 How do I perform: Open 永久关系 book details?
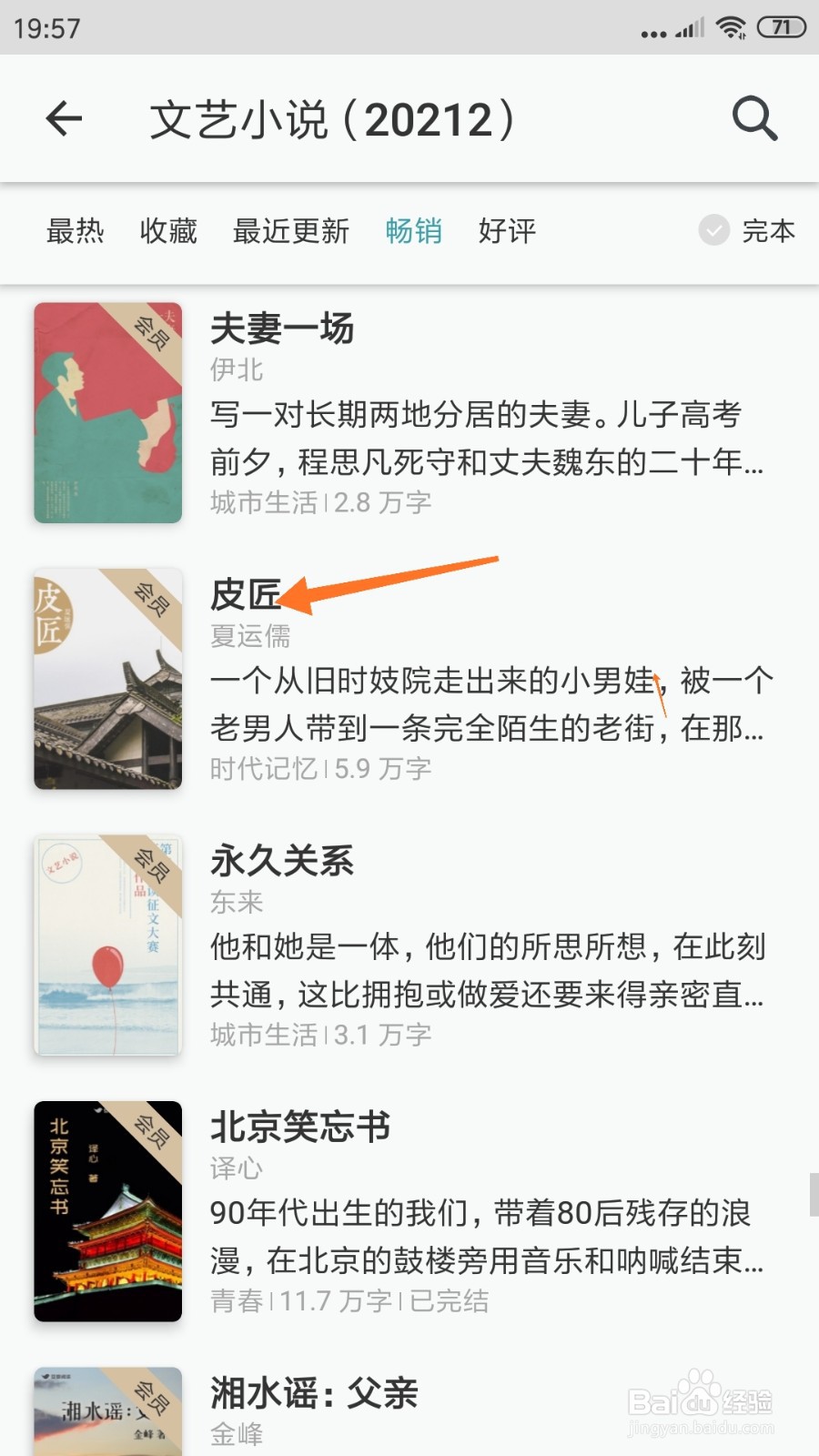(x=282, y=858)
